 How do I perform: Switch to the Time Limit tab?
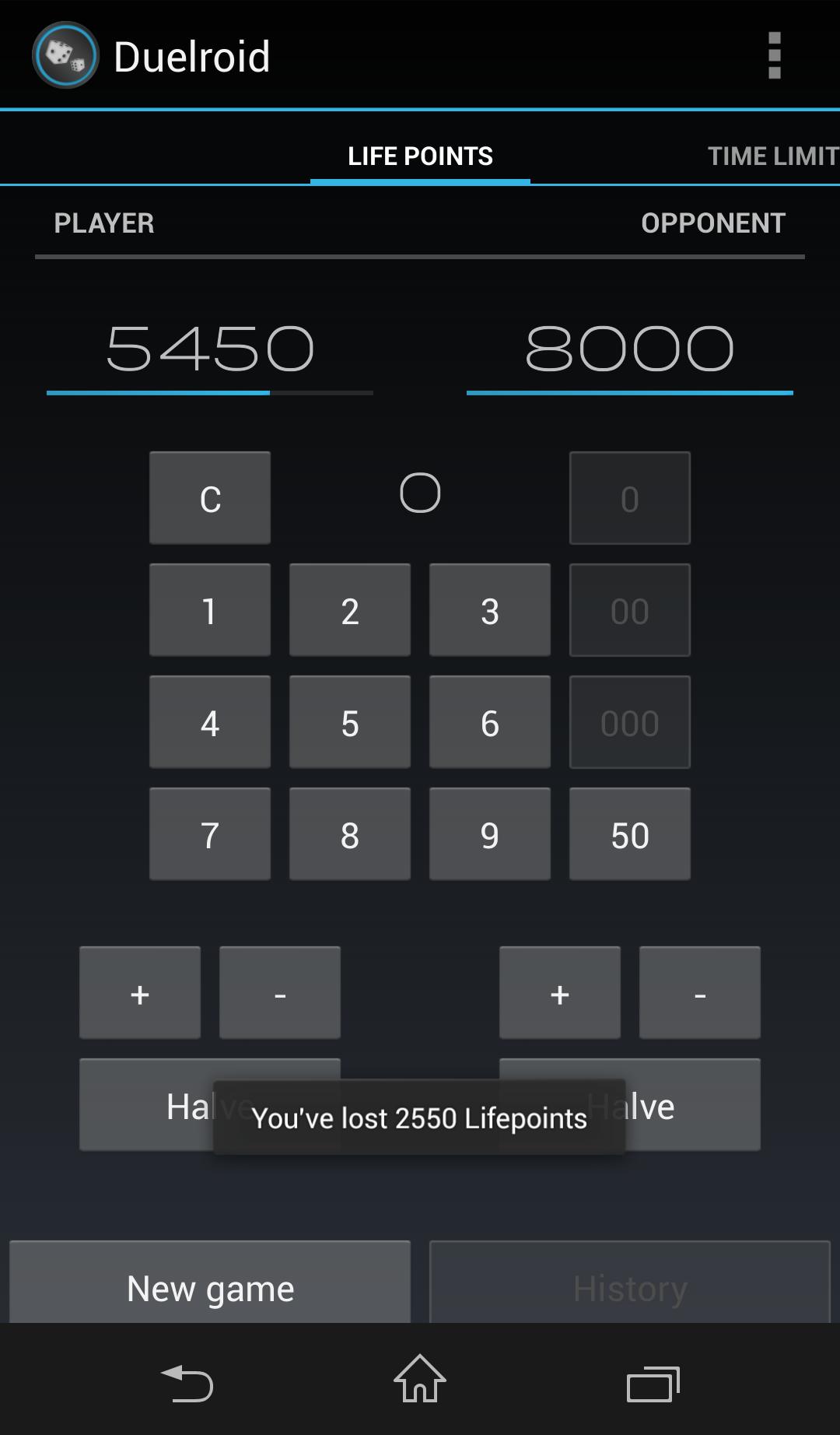tap(772, 156)
